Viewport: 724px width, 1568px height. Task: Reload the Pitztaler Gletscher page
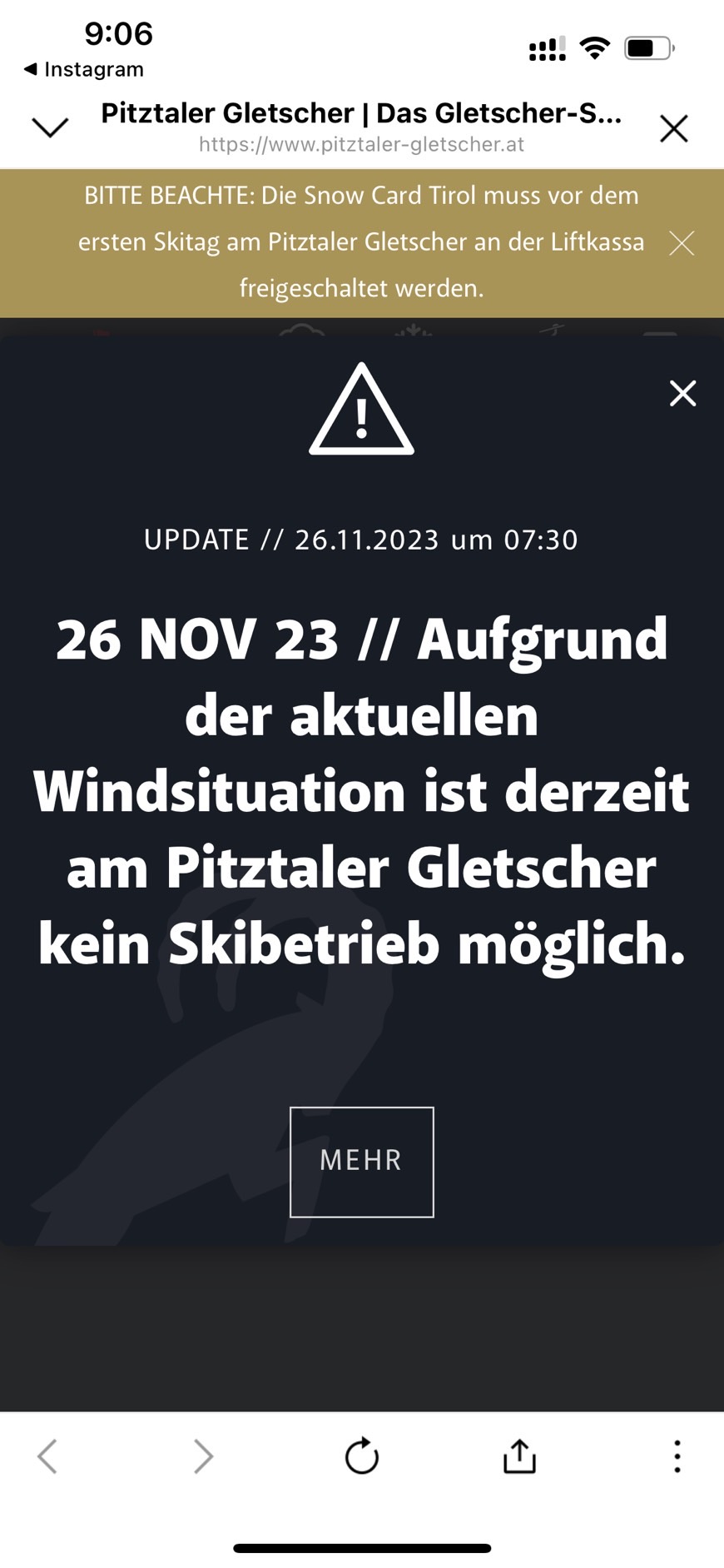(361, 1456)
